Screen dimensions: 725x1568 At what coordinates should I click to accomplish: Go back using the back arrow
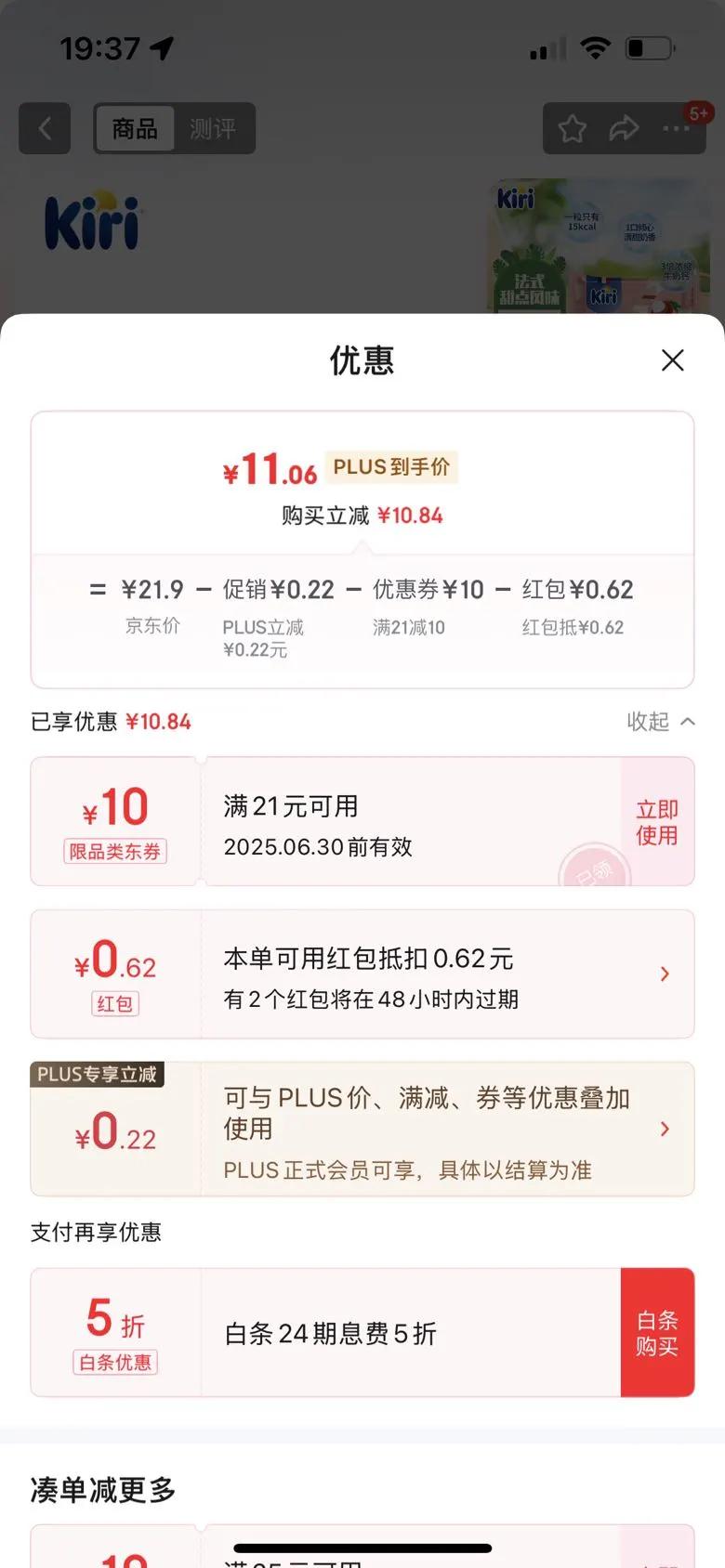[x=45, y=128]
